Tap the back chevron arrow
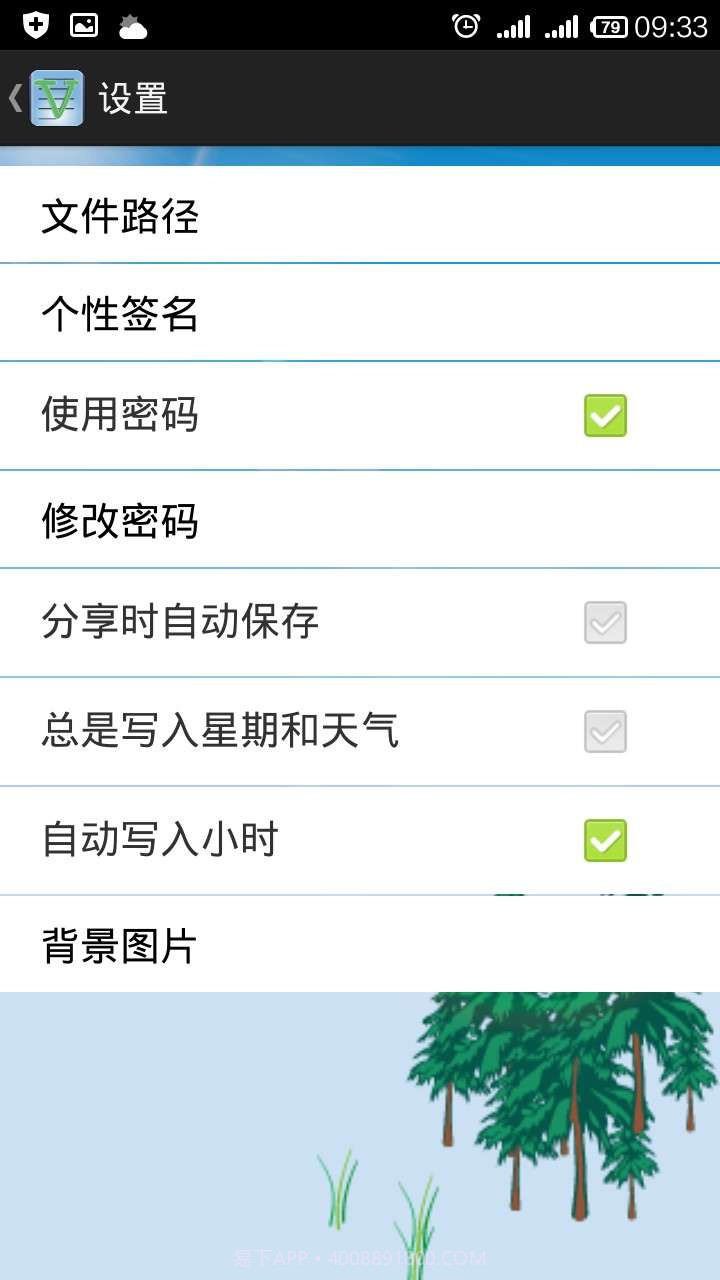Image resolution: width=720 pixels, height=1280 pixels. pyautogui.click(x=13, y=99)
